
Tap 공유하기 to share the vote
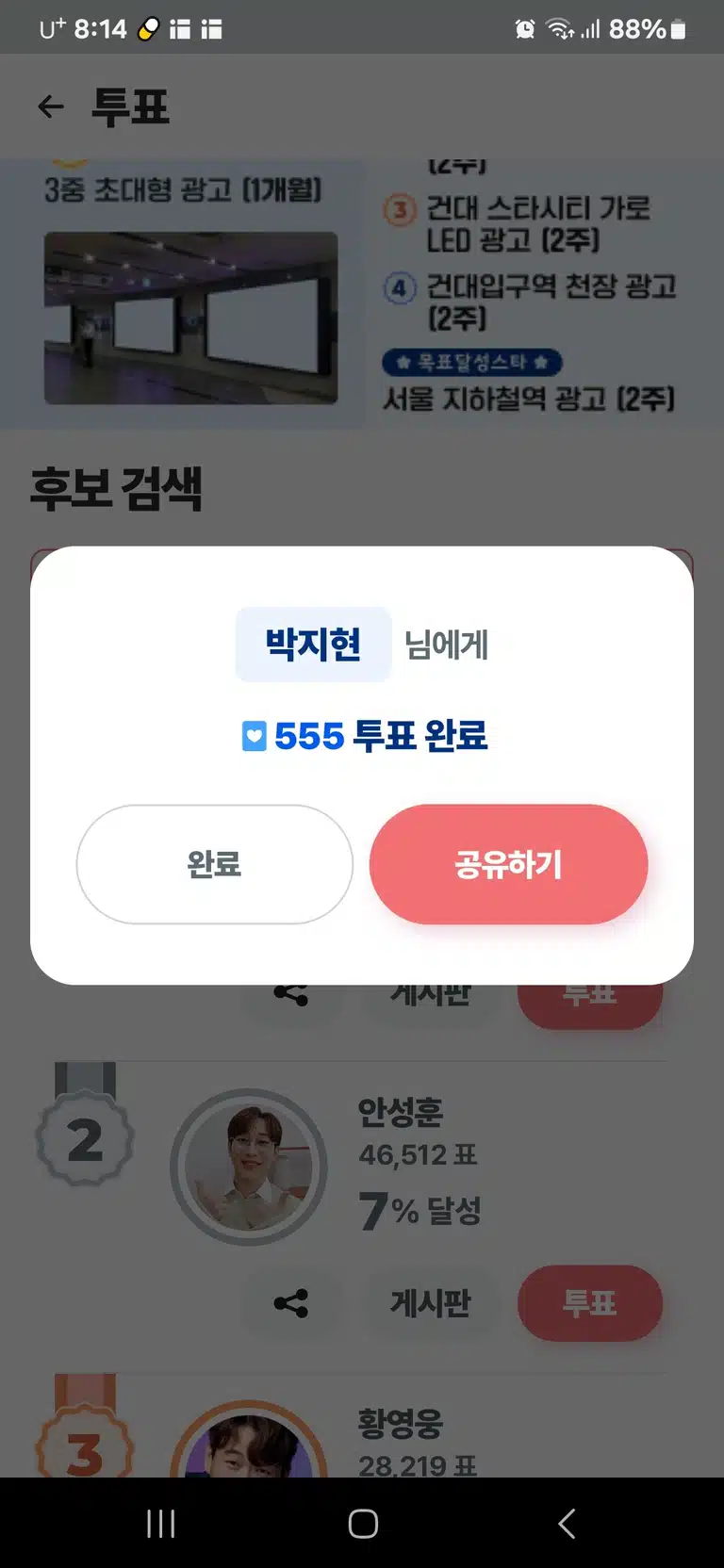(508, 864)
